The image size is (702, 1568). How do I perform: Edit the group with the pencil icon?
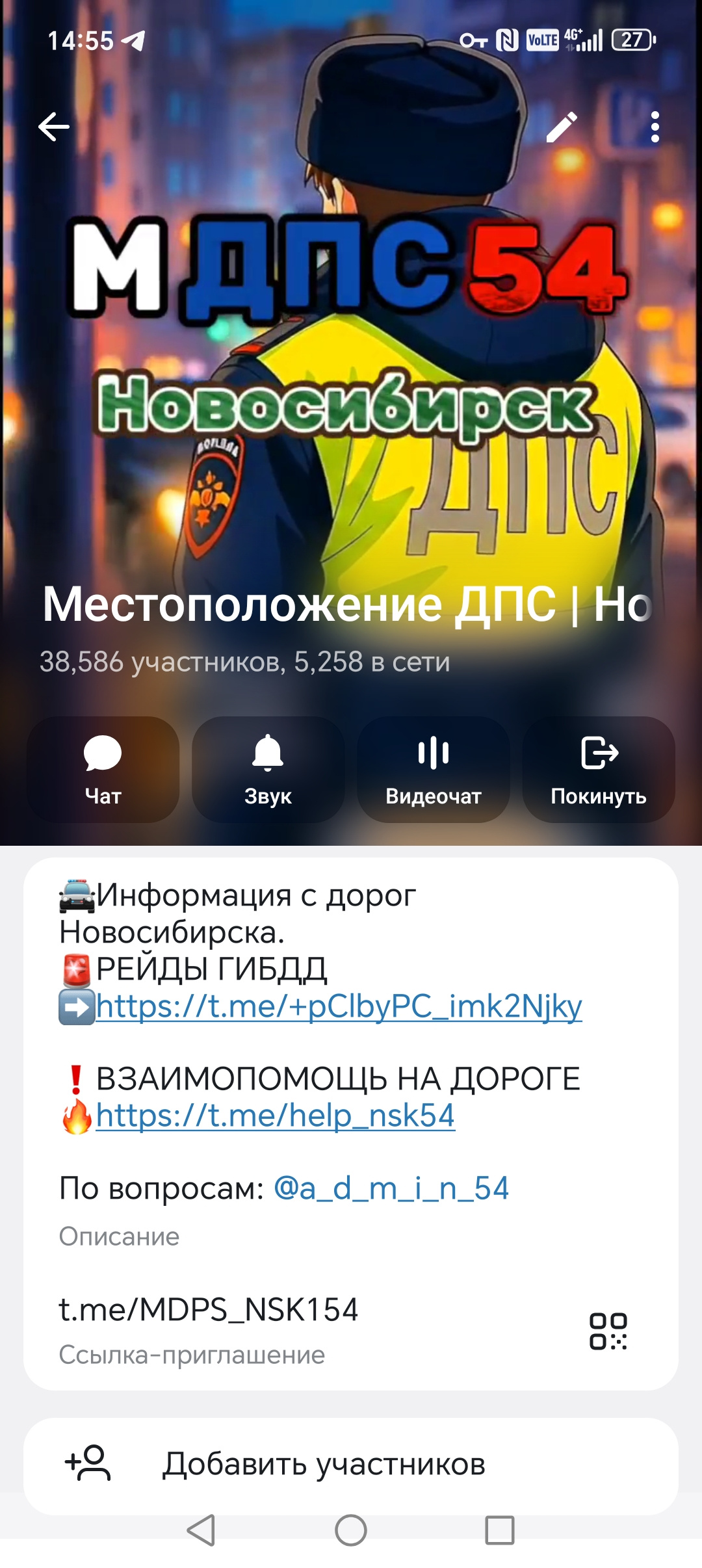(x=562, y=127)
